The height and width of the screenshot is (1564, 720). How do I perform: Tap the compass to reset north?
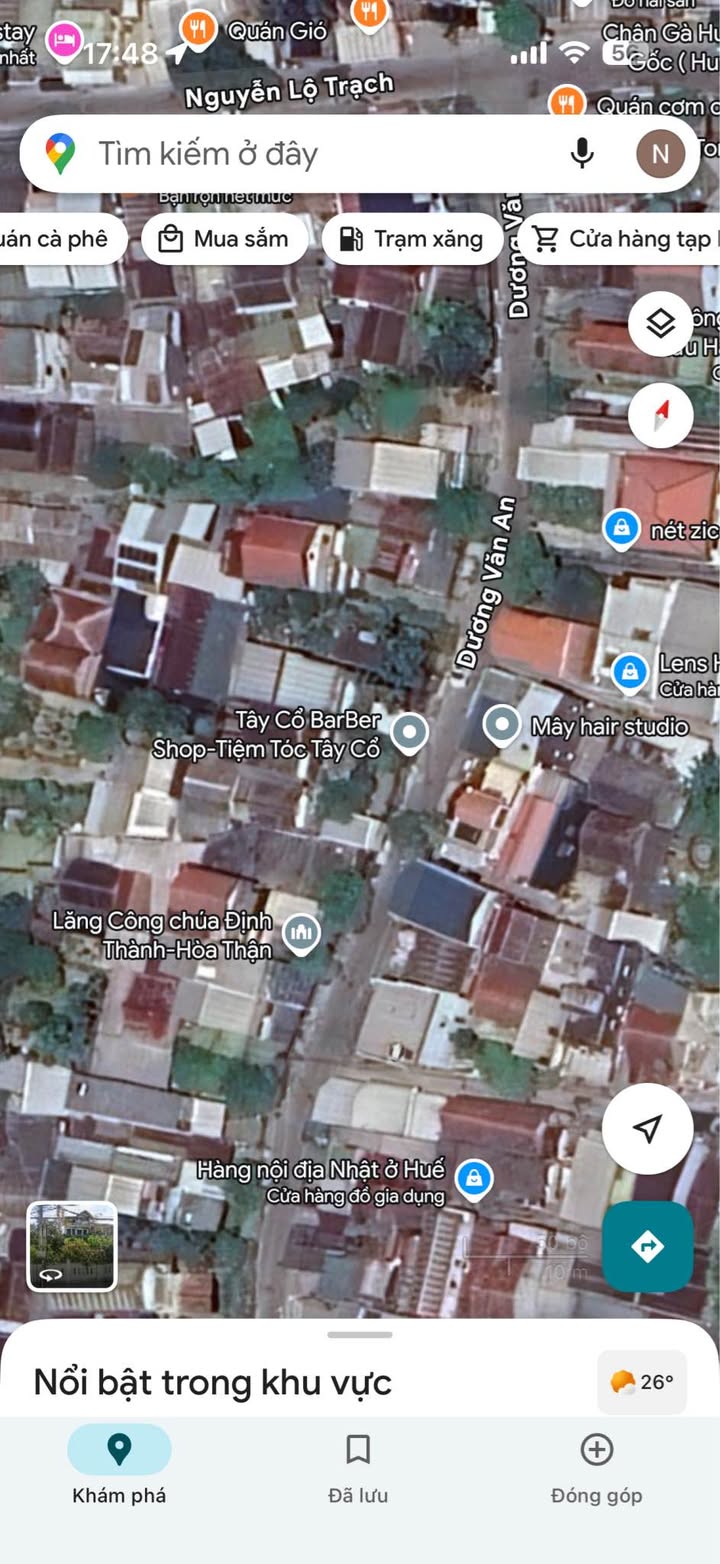pos(660,414)
